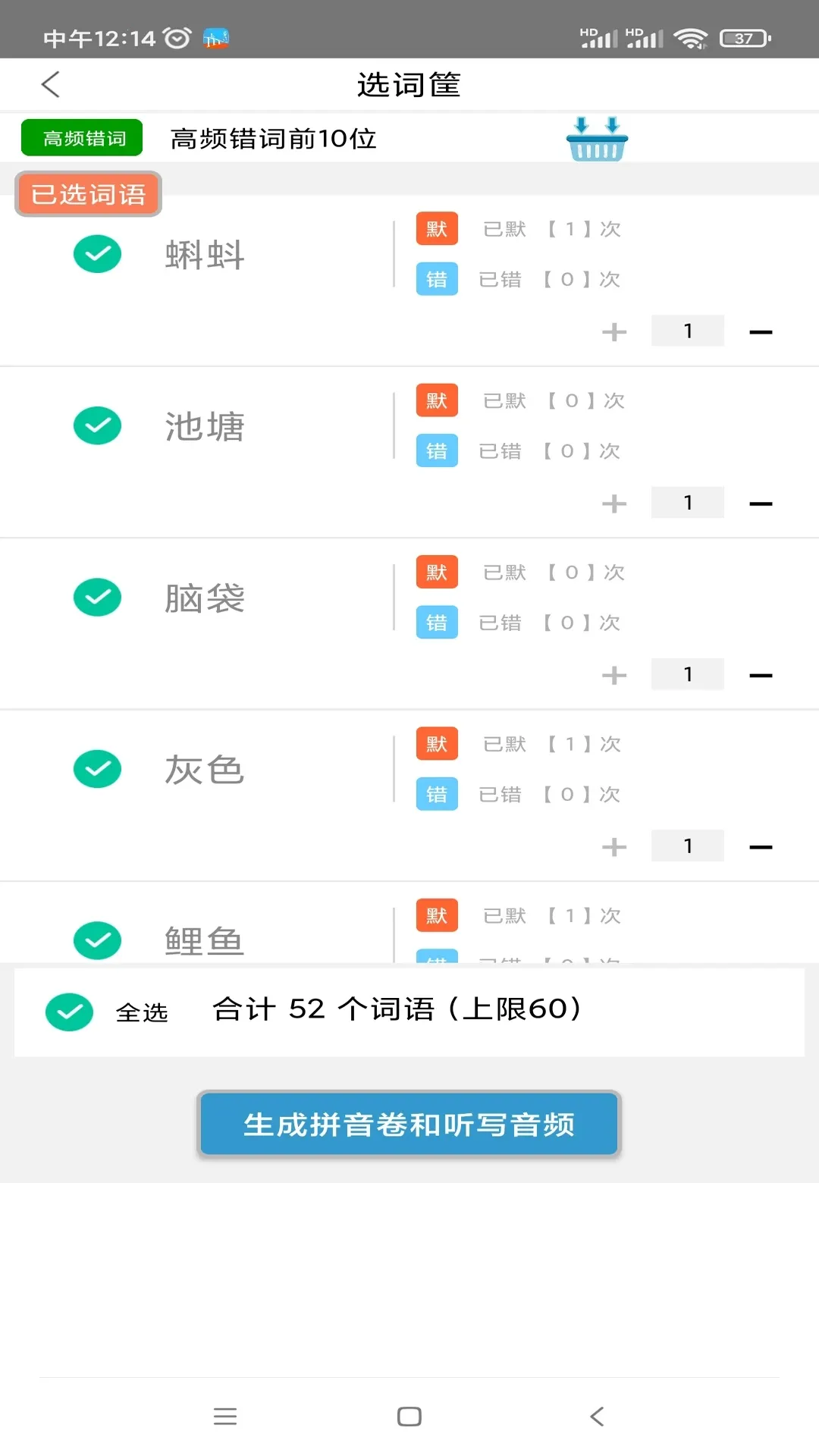Tap the 已选词语 tab

click(88, 194)
